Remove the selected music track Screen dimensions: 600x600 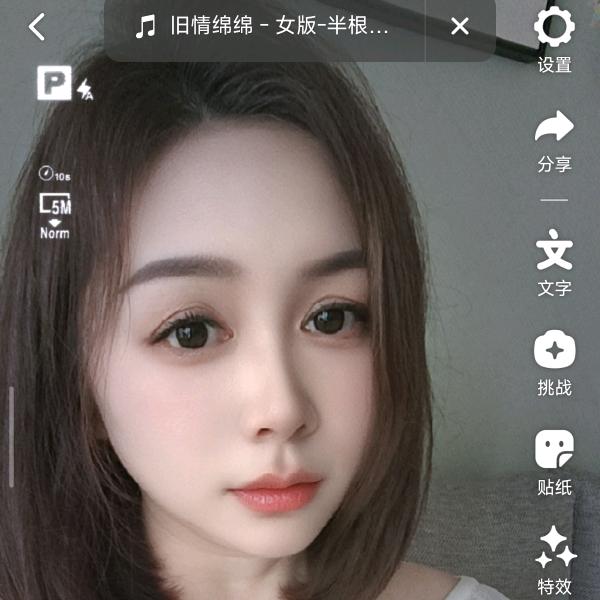point(459,27)
